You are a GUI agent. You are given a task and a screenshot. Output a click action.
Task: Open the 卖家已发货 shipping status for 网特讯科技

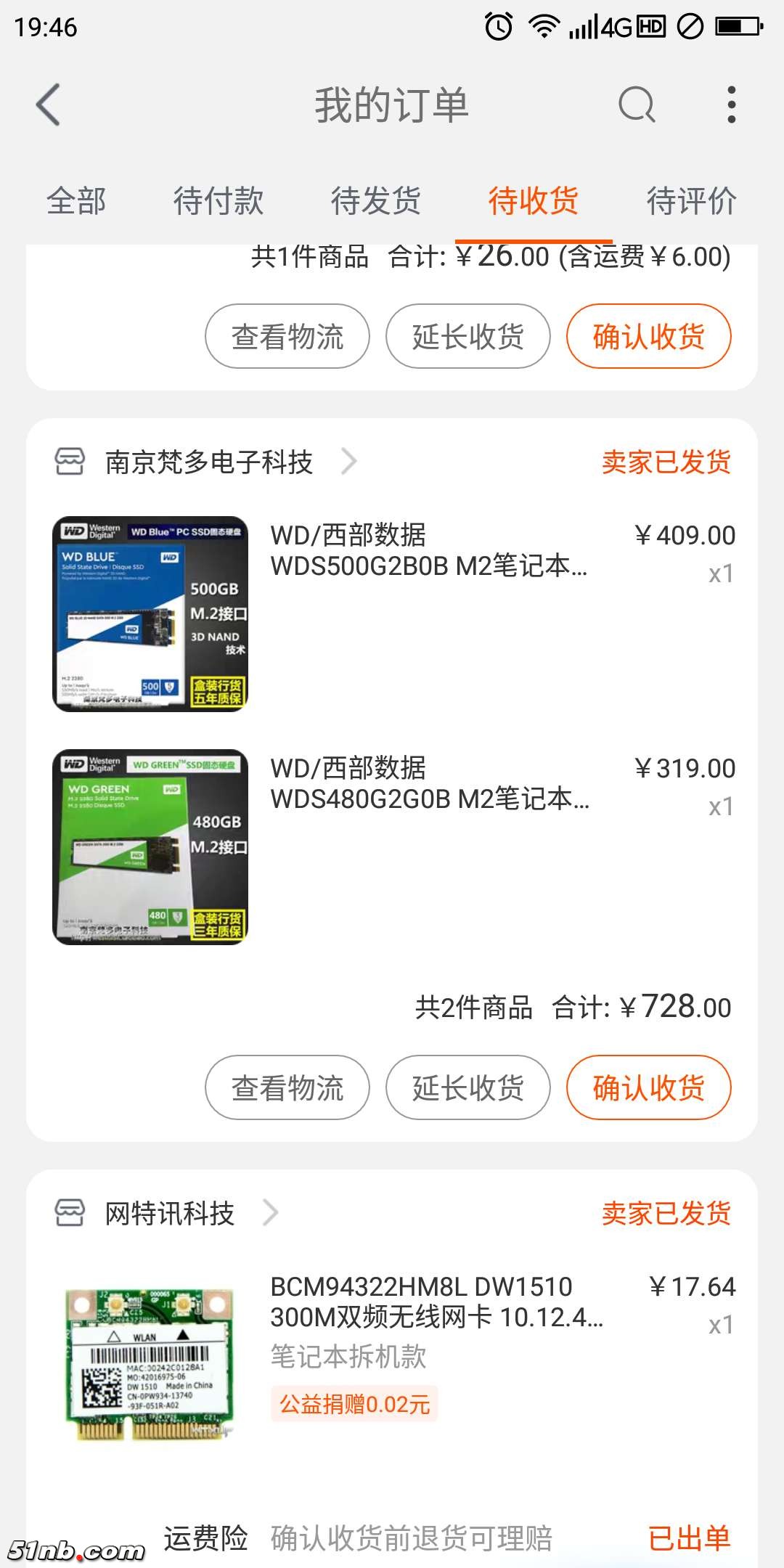pyautogui.click(x=666, y=1212)
